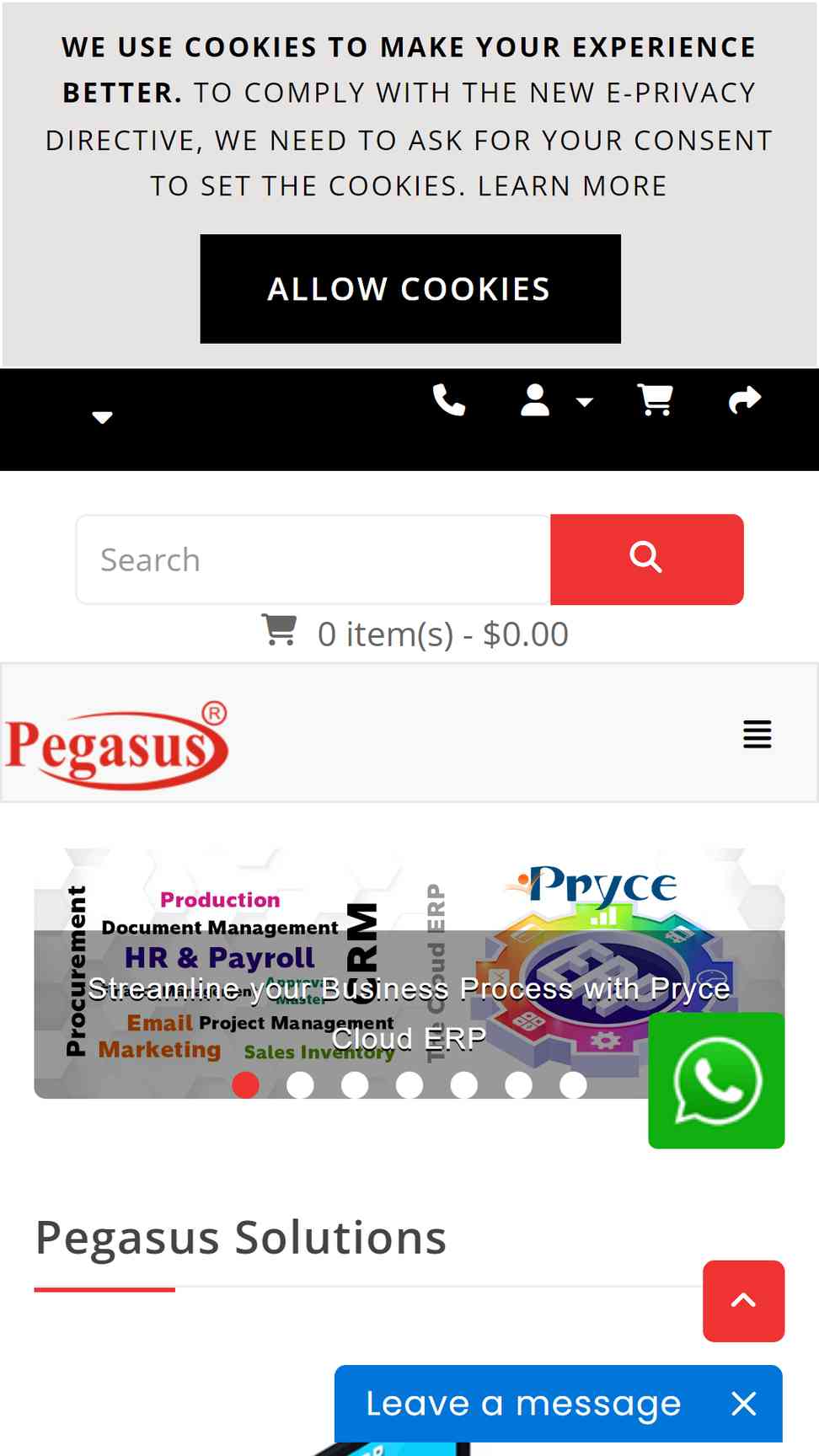Expand the user account dropdown
The image size is (819, 1456).
[x=556, y=401]
